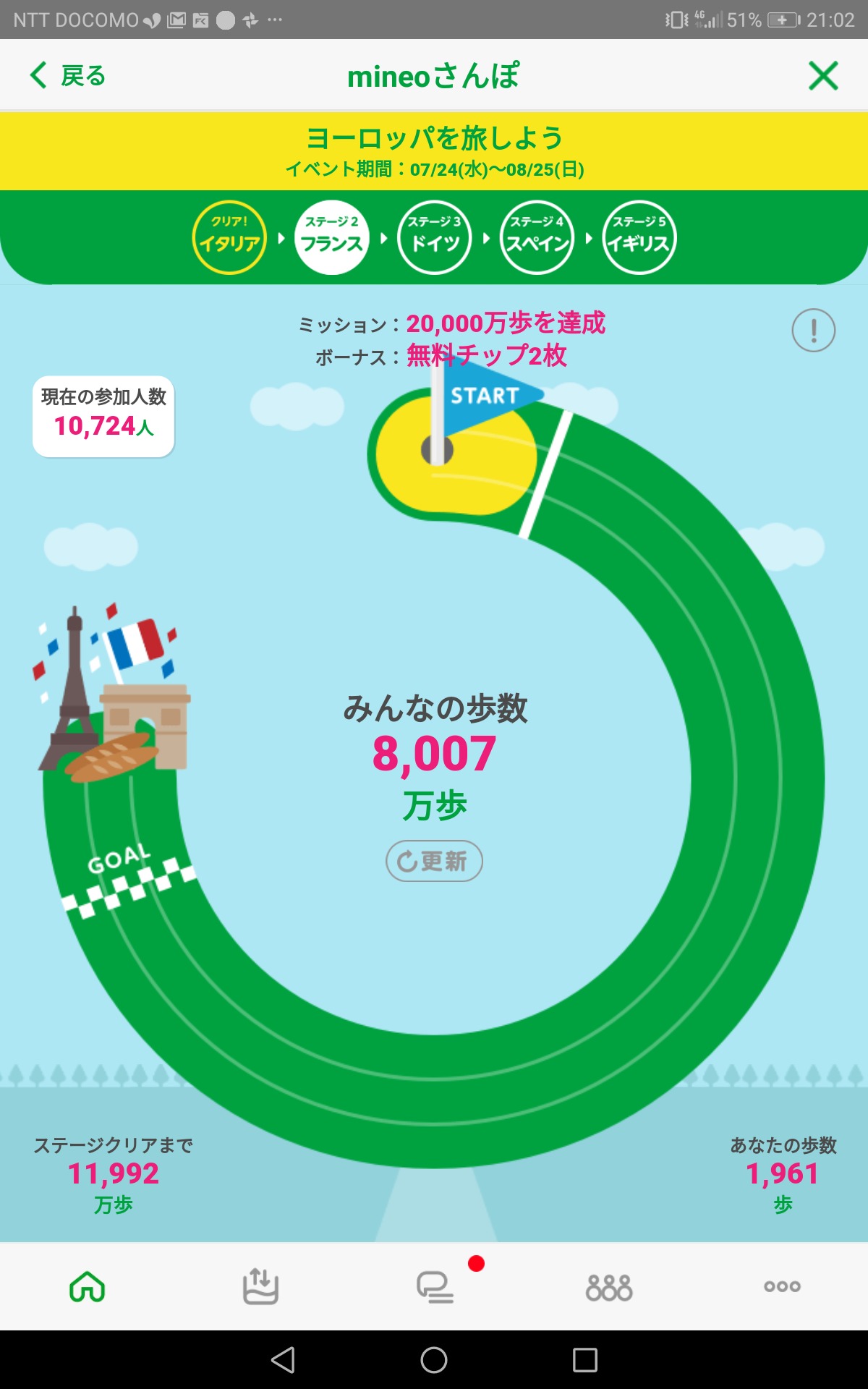Open the community people tab
This screenshot has height=1389, width=868.
coord(609,1286)
